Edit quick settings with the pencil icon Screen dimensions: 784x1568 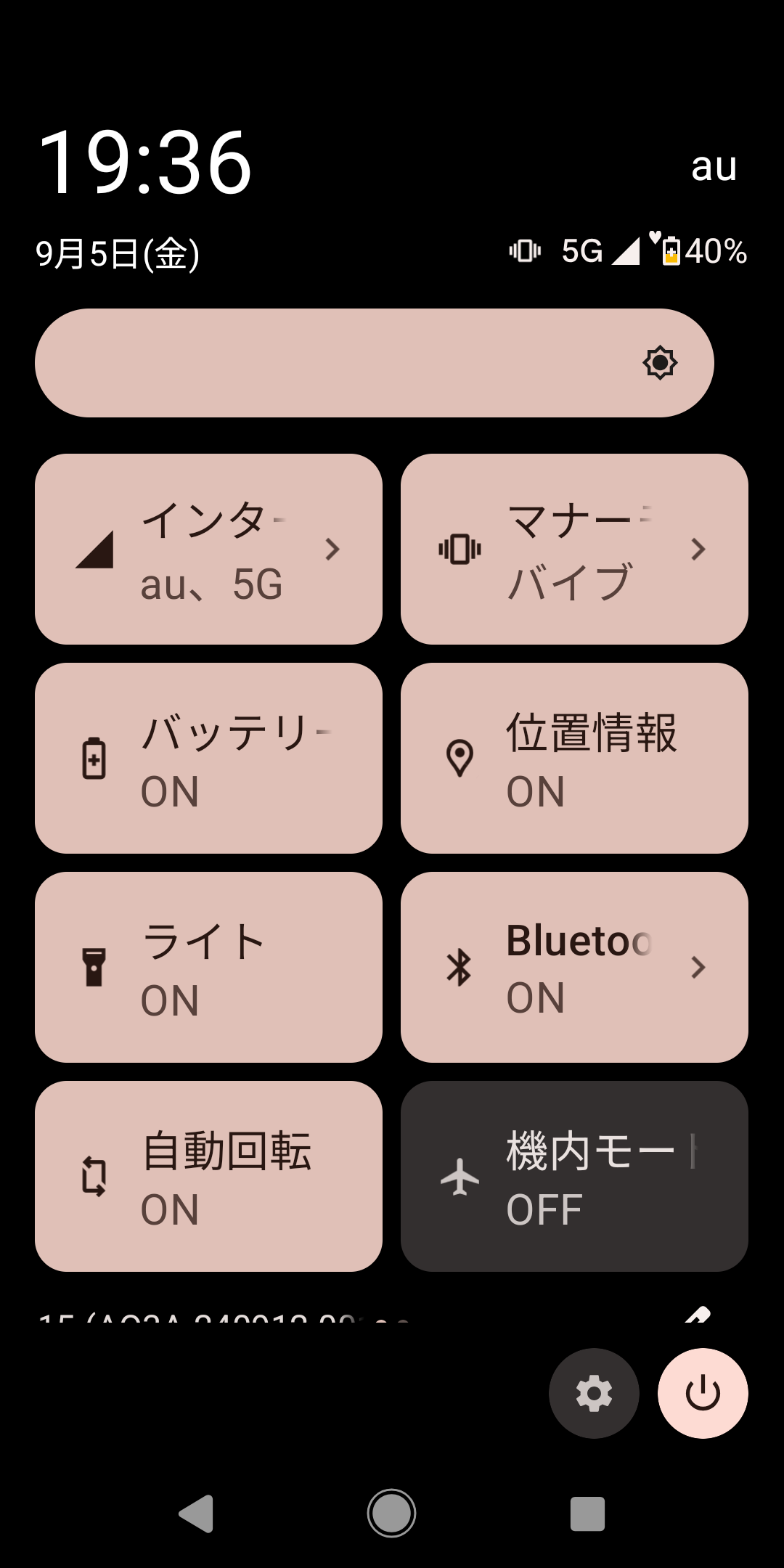pos(698,1315)
